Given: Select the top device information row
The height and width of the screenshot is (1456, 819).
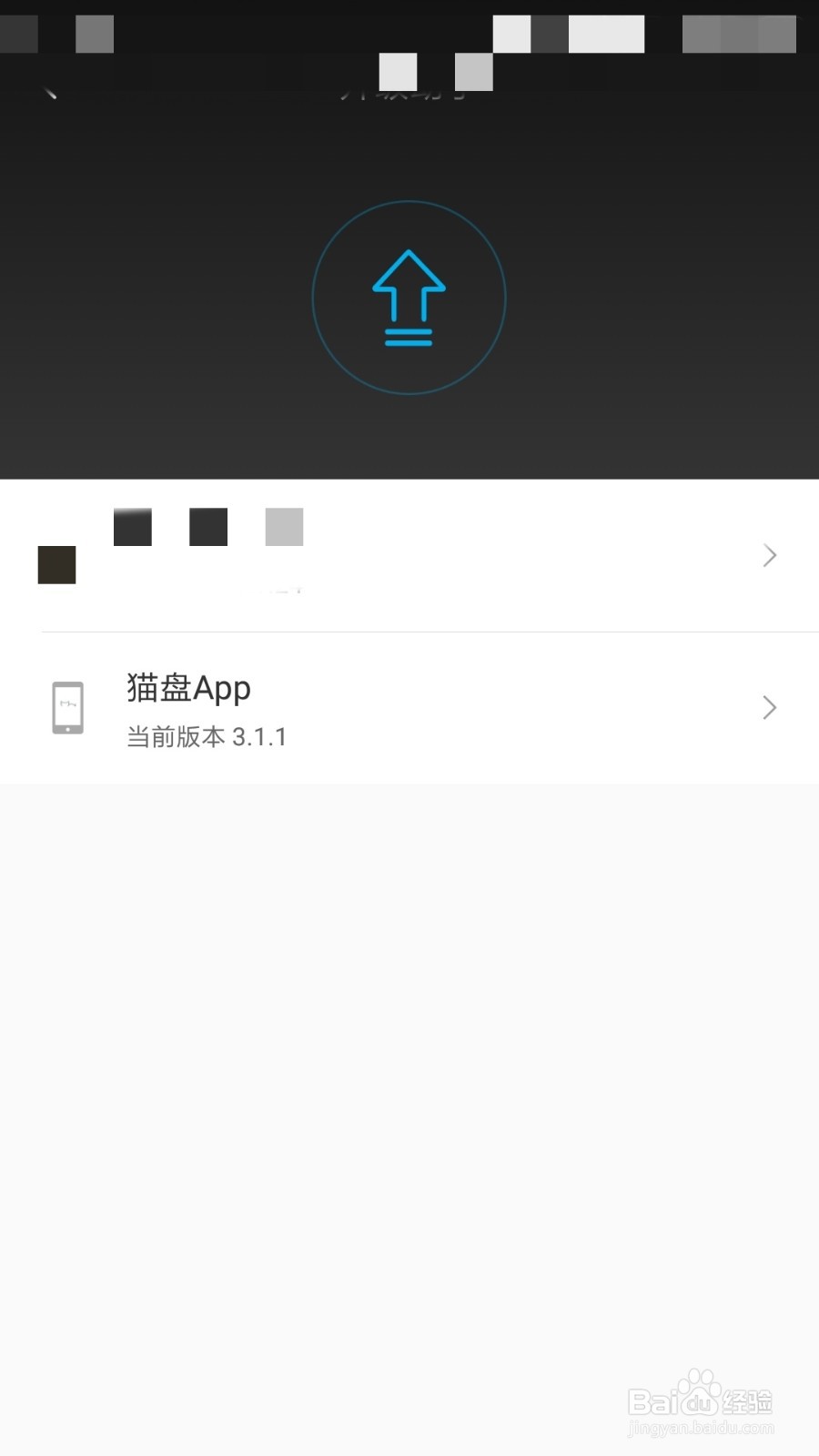Looking at the screenshot, I should coord(409,555).
